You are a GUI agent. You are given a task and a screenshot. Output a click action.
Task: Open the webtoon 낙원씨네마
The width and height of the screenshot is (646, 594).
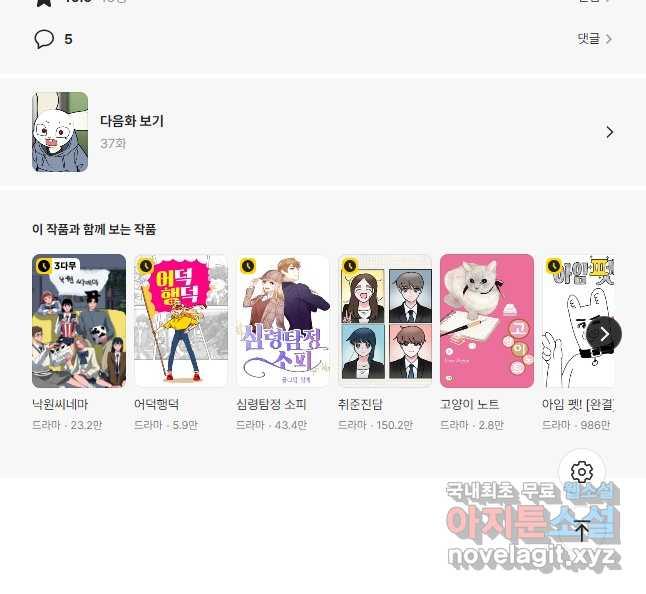click(79, 321)
